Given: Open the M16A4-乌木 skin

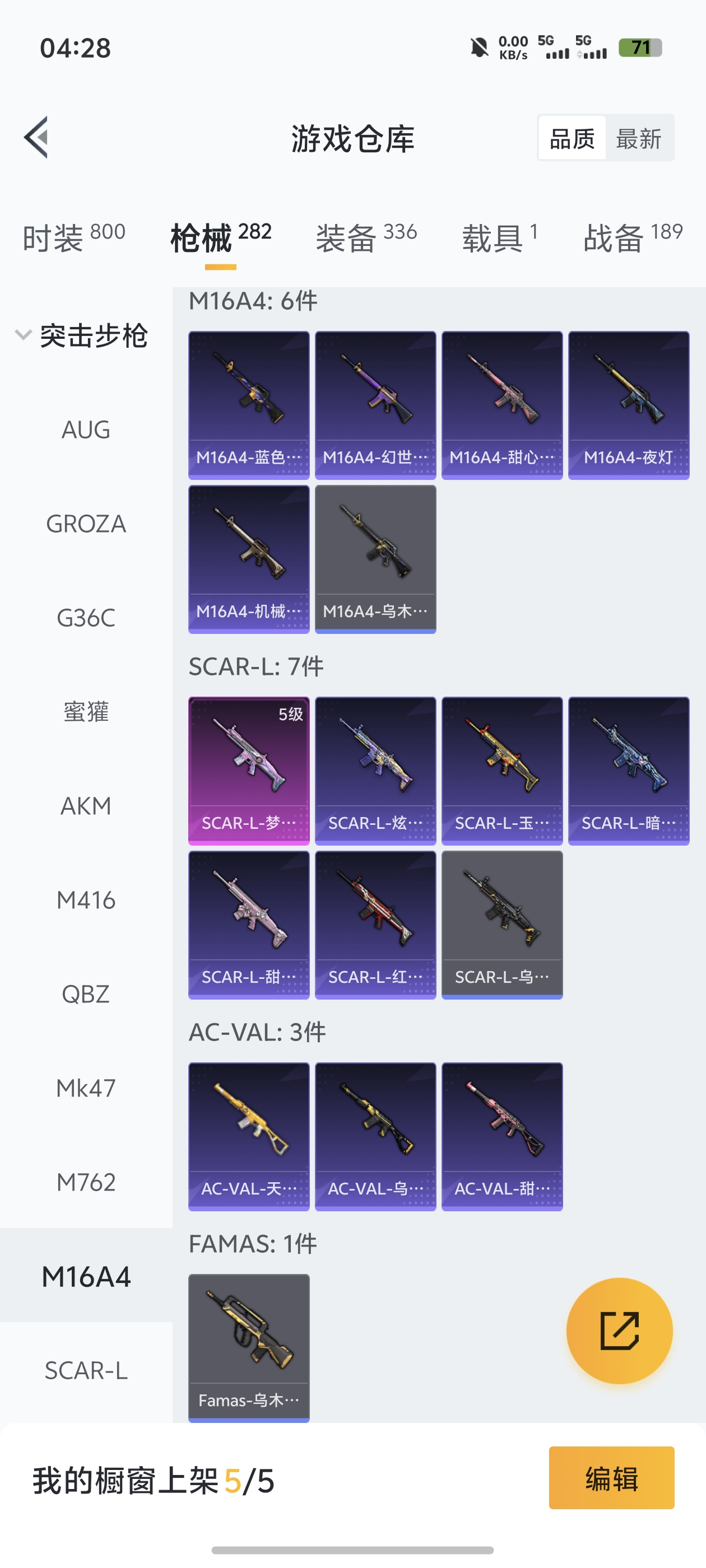Looking at the screenshot, I should [375, 559].
